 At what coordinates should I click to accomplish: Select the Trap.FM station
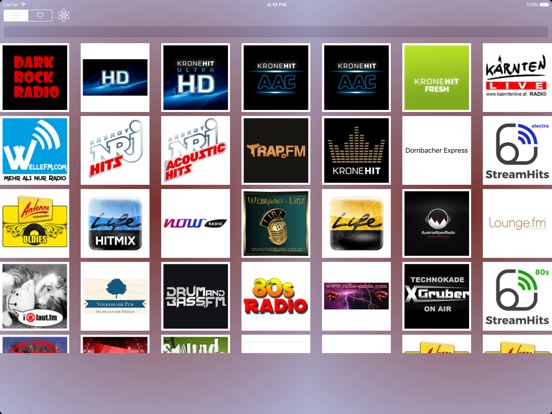[276, 150]
